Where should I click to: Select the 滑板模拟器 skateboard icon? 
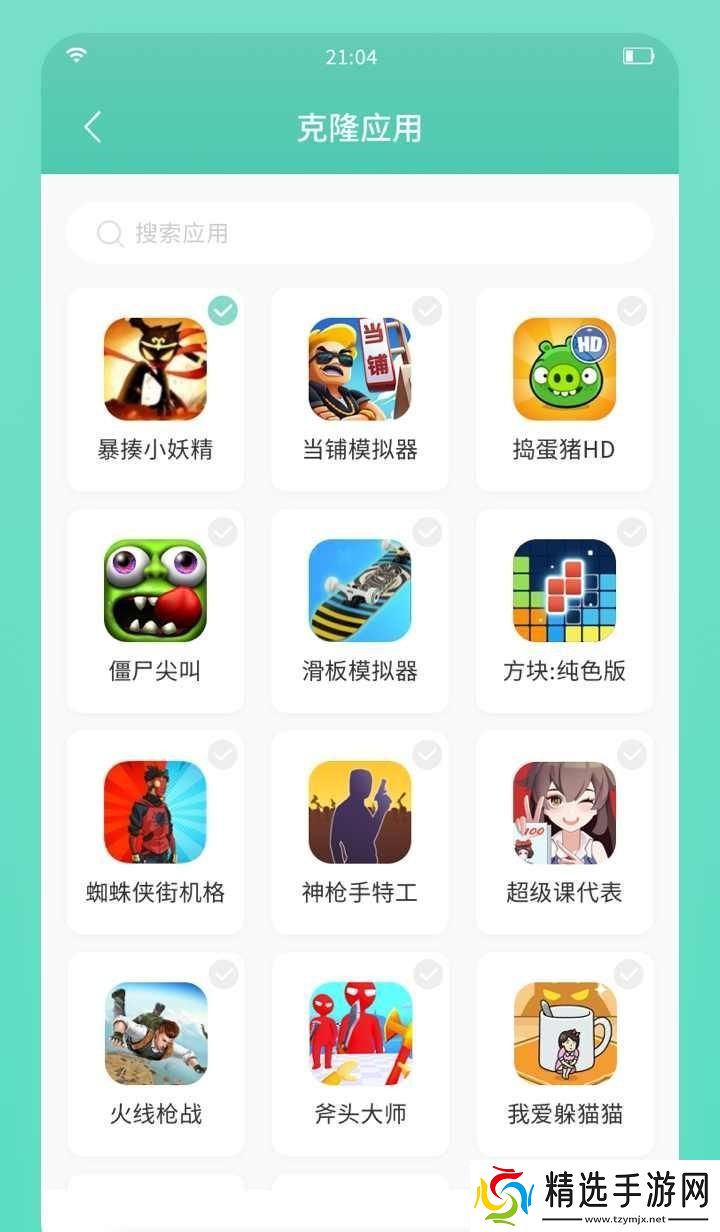point(360,590)
